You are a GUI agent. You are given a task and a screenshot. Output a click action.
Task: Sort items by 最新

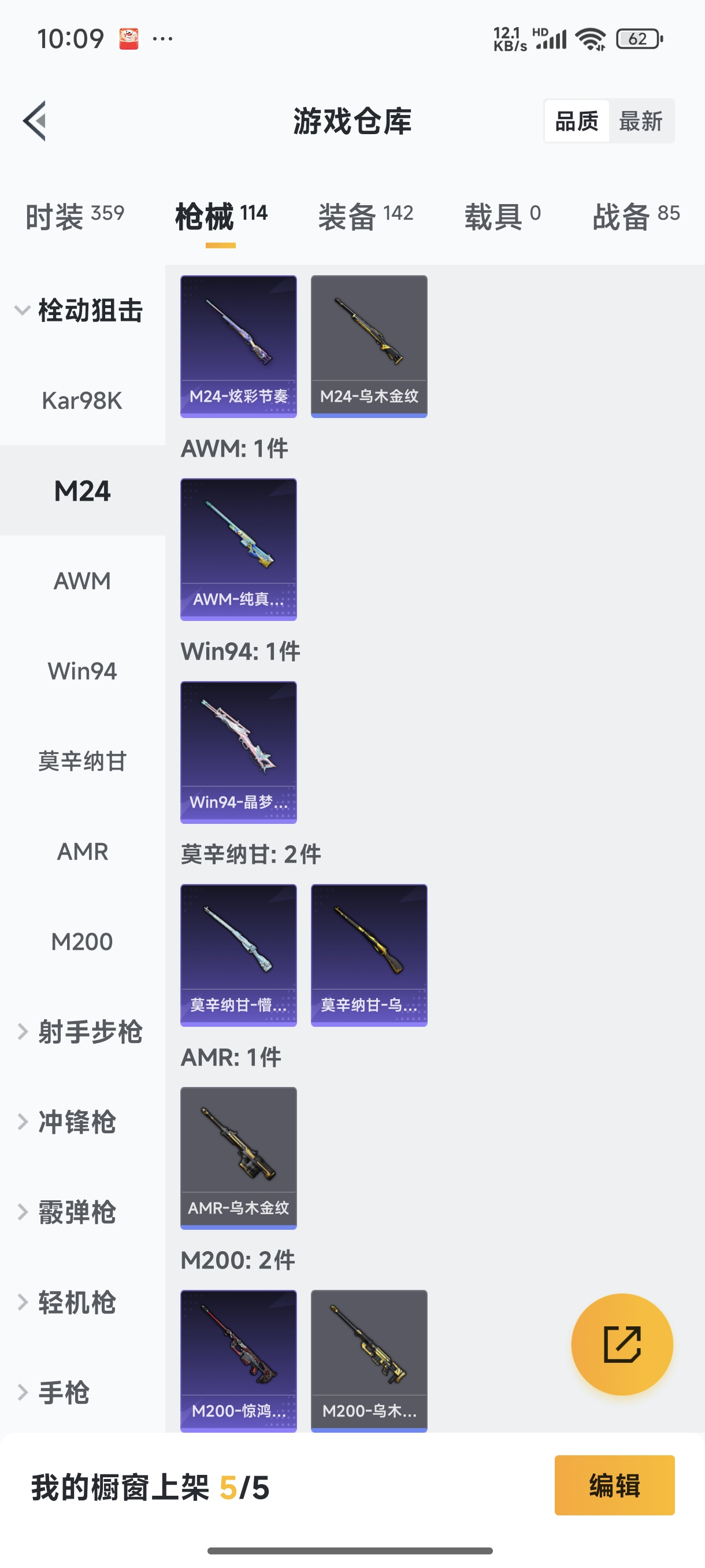click(640, 121)
